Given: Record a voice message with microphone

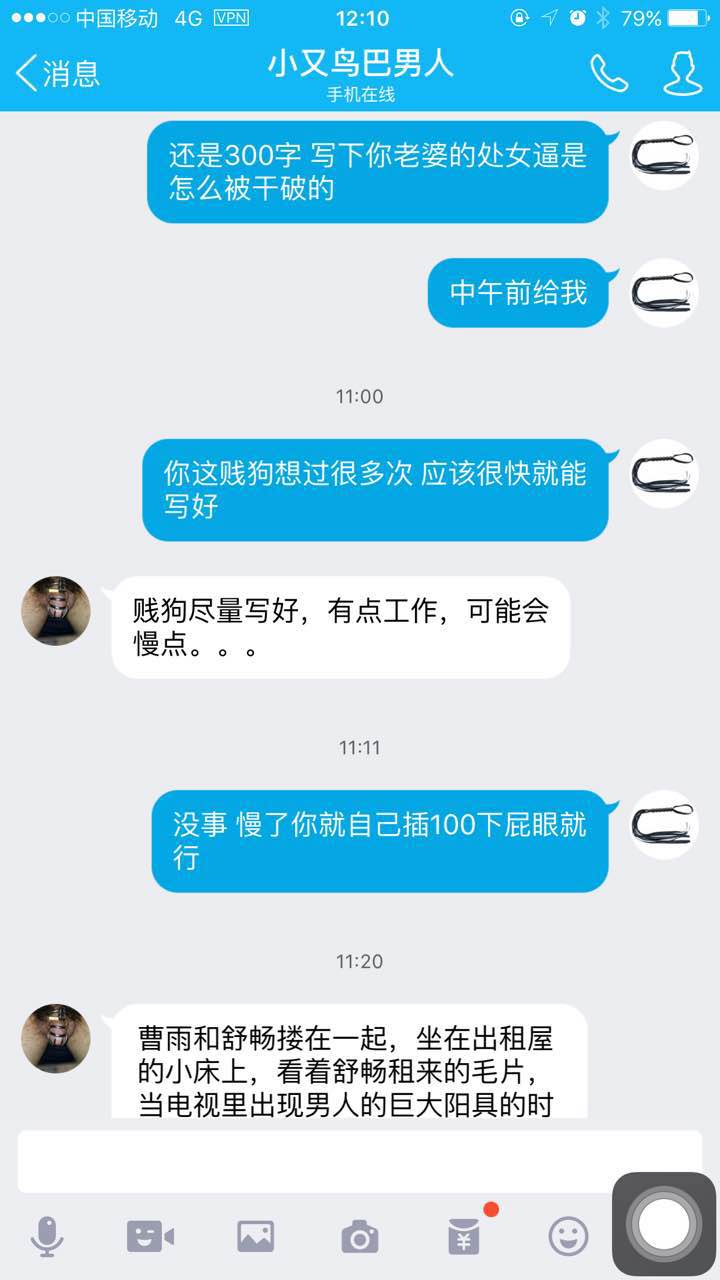Looking at the screenshot, I should point(47,1236).
